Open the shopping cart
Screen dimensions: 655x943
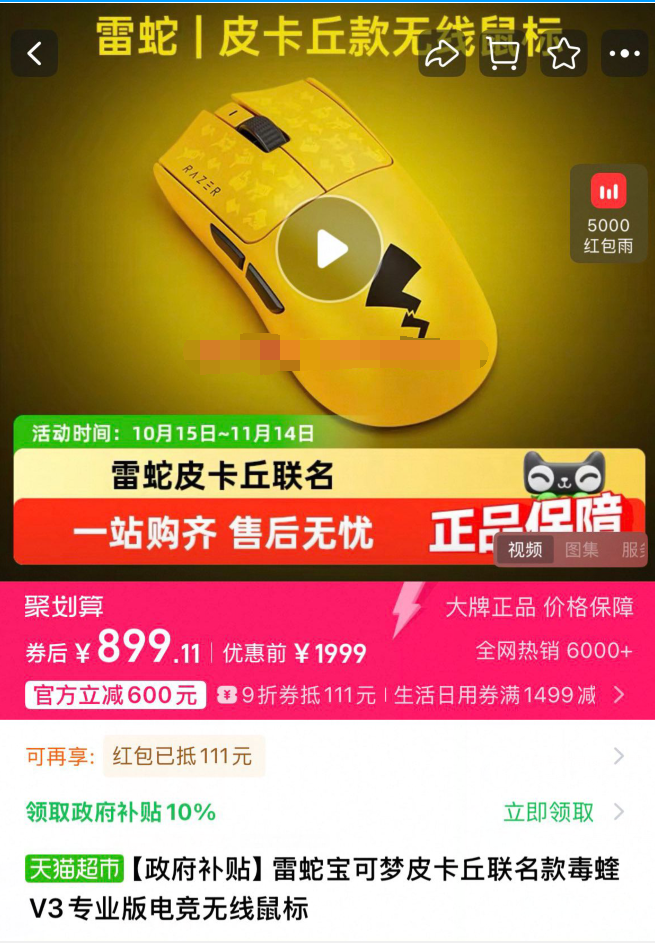pos(503,54)
